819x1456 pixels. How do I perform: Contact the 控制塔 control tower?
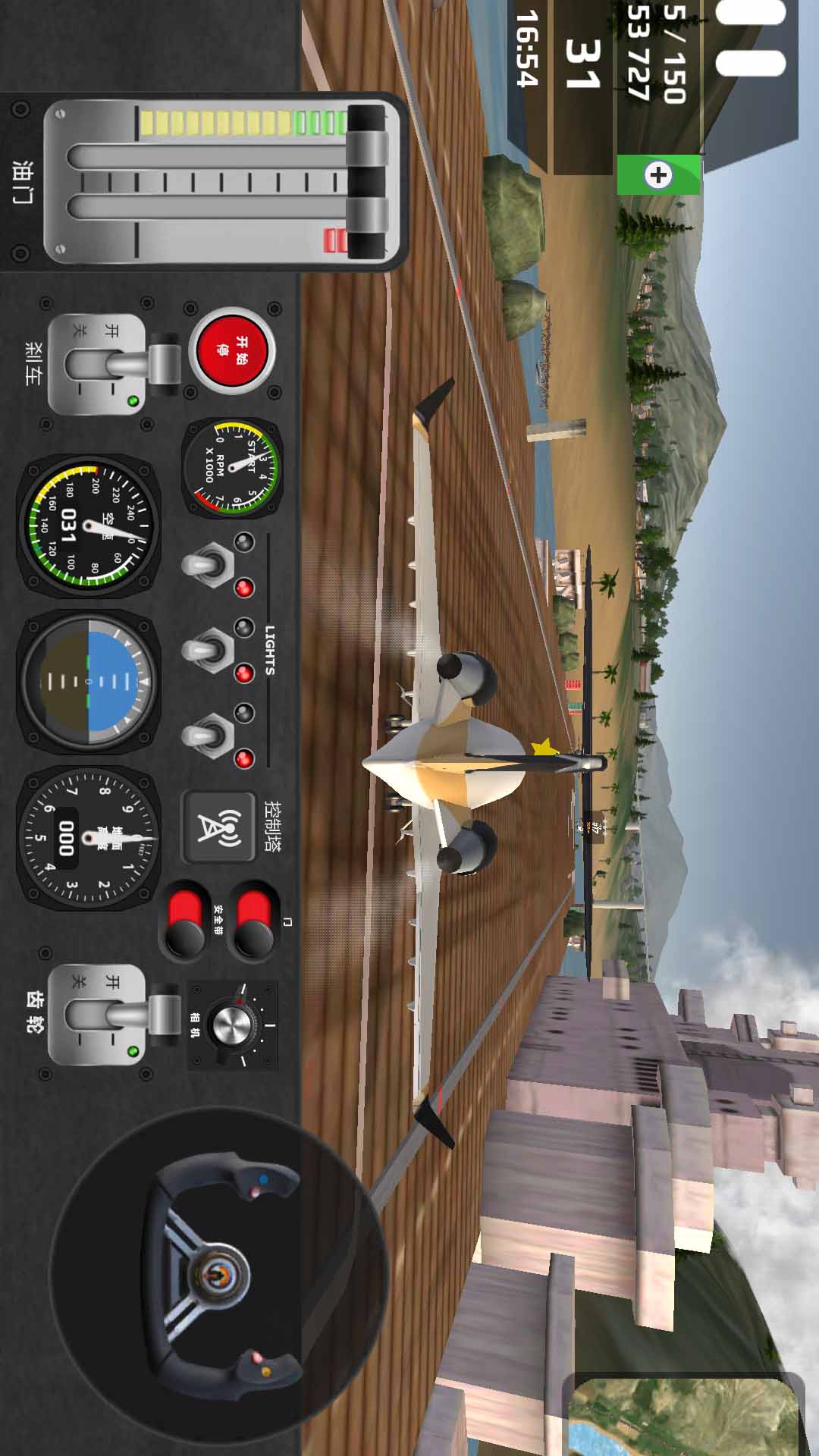point(219,827)
